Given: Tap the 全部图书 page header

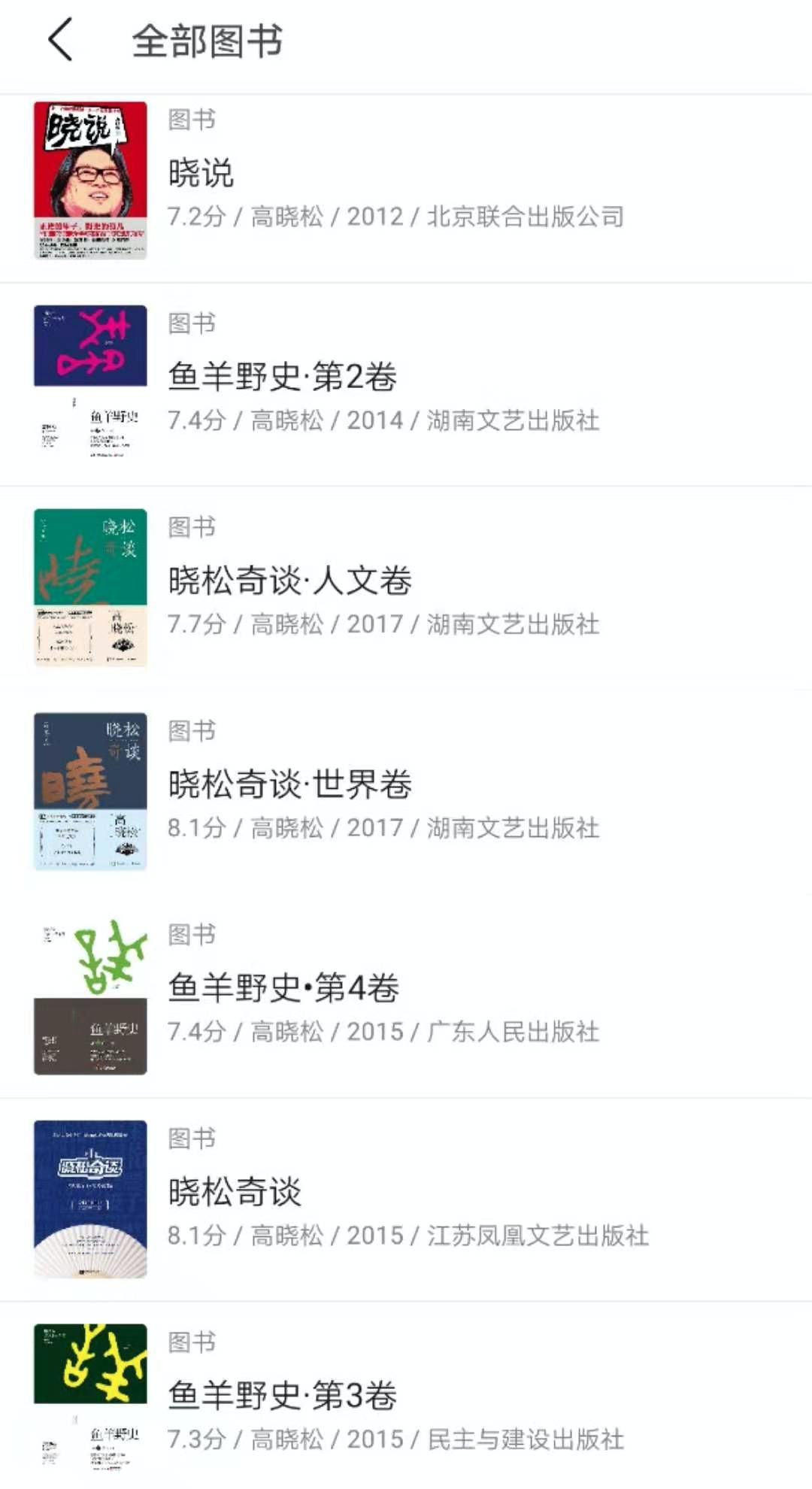Looking at the screenshot, I should point(211,41).
